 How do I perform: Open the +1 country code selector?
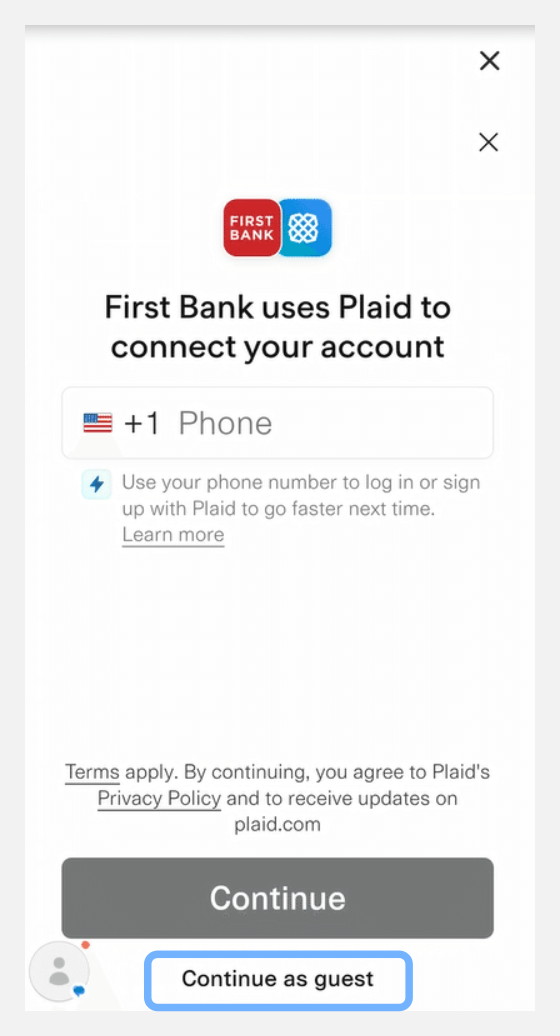(x=122, y=424)
